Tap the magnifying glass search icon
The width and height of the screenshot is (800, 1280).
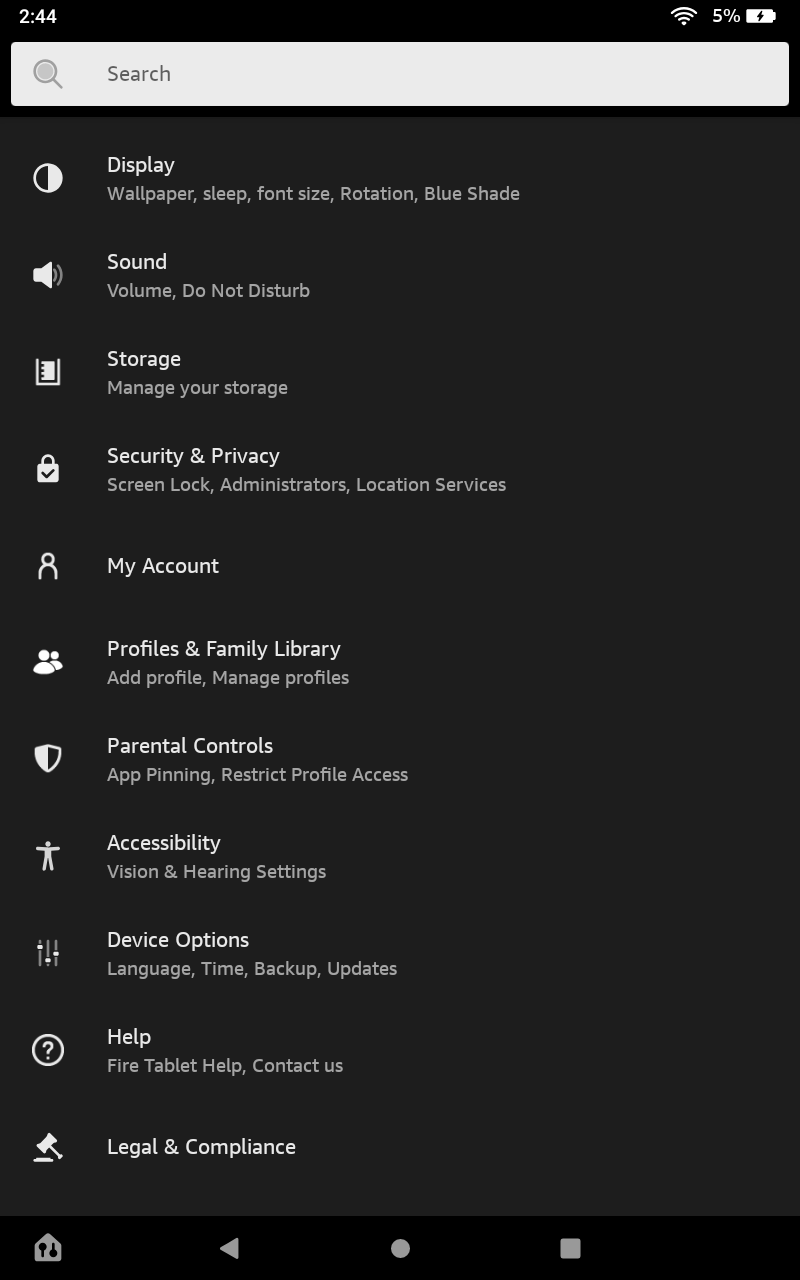46,73
